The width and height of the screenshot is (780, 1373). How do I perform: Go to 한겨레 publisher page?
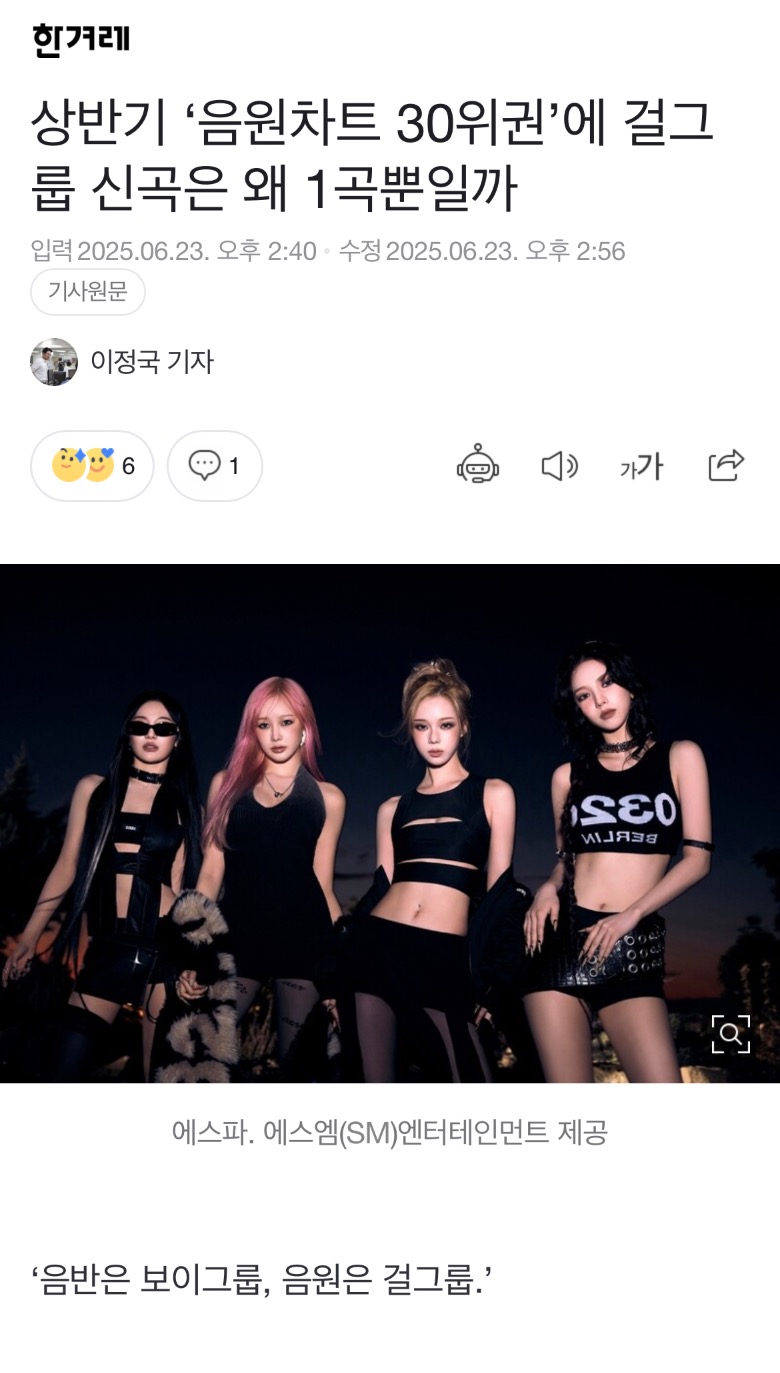click(x=81, y=40)
